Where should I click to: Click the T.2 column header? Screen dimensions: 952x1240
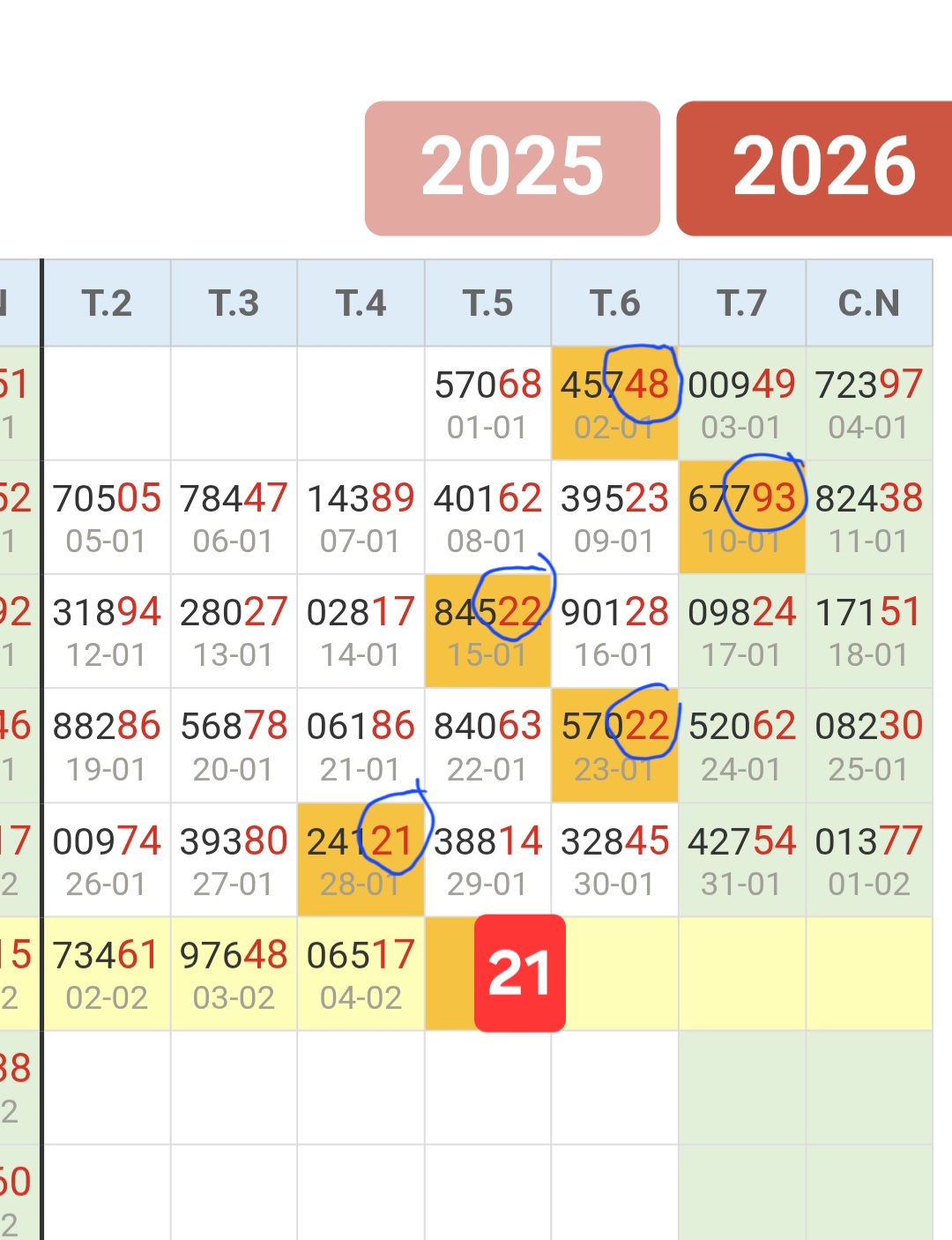click(108, 302)
